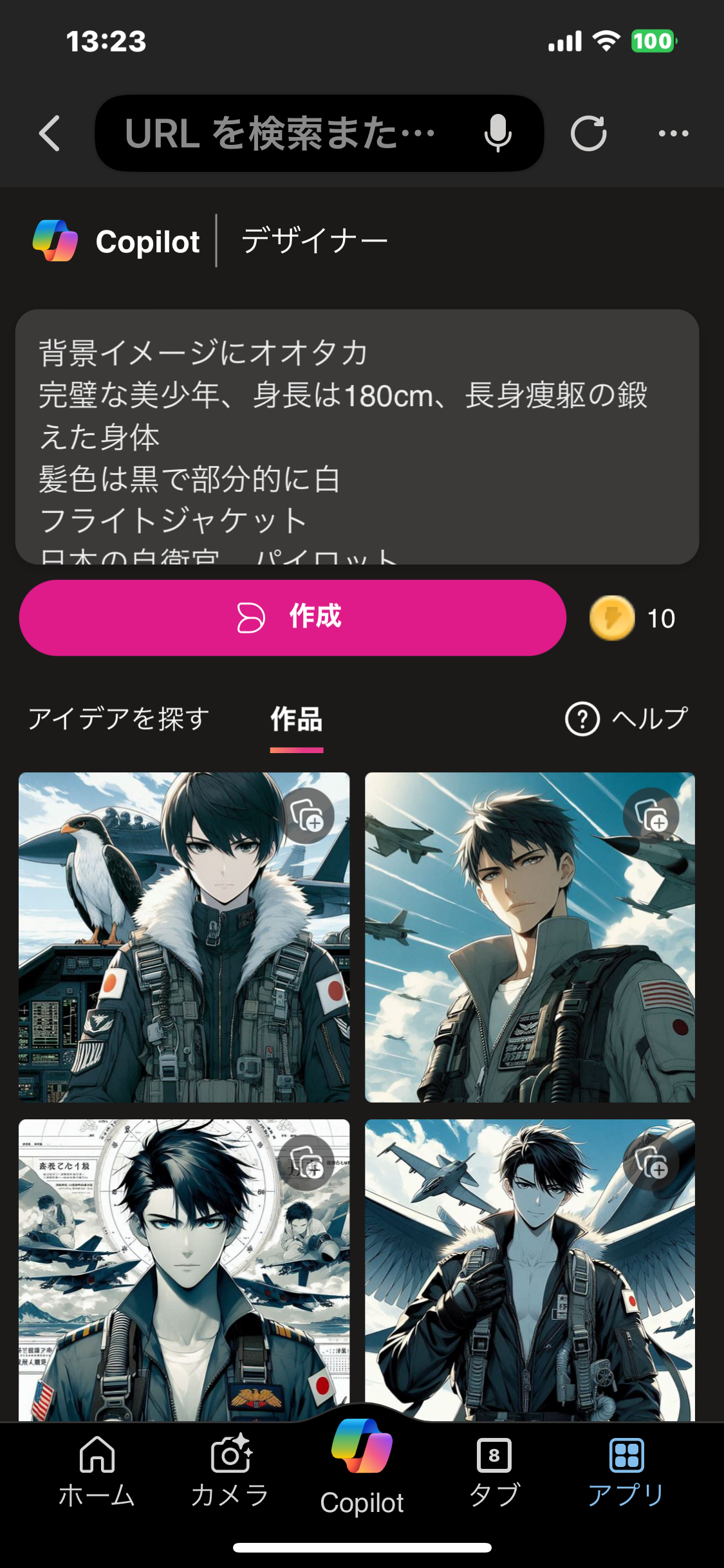The image size is (724, 1568).
Task: Switch to the アプリ apps tab
Action: [x=626, y=1471]
